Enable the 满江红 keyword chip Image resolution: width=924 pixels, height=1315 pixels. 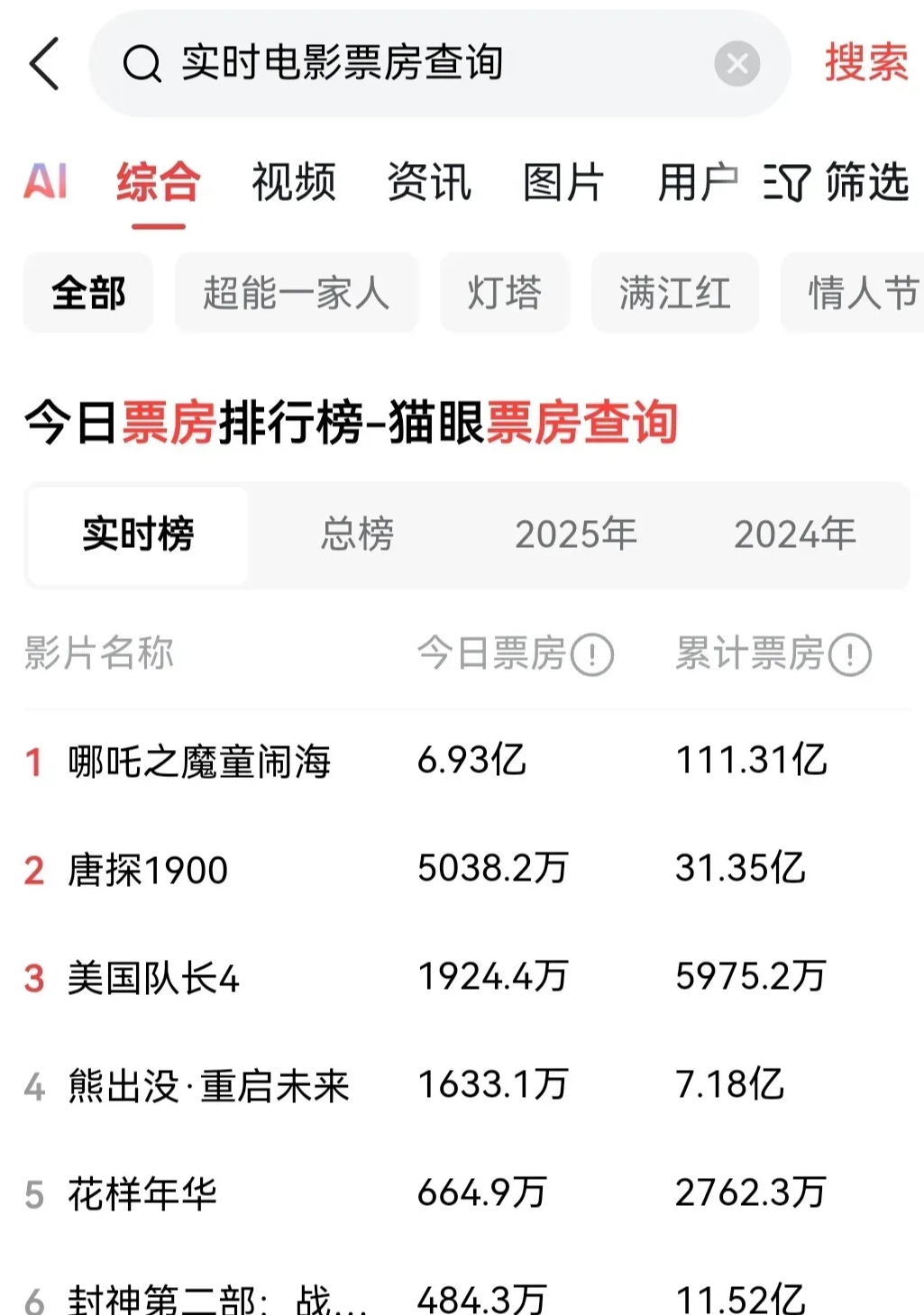(x=674, y=294)
